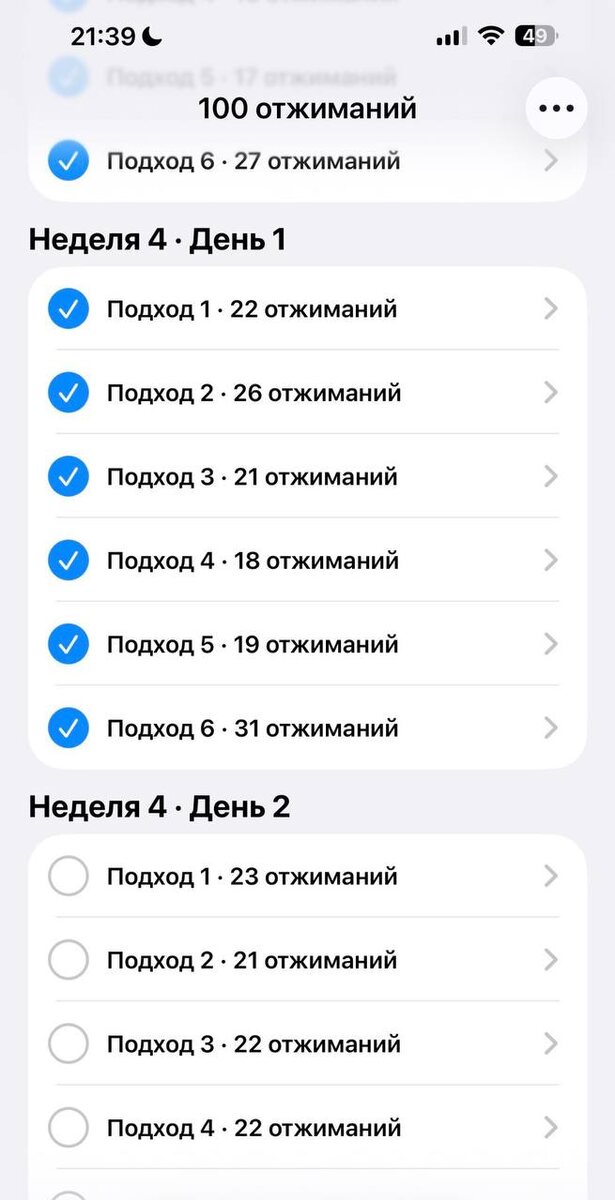Image resolution: width=615 pixels, height=1200 pixels.
Task: Uncheck Подход 3 · 21 отжиманий checkbox
Action: pyautogui.click(x=68, y=477)
